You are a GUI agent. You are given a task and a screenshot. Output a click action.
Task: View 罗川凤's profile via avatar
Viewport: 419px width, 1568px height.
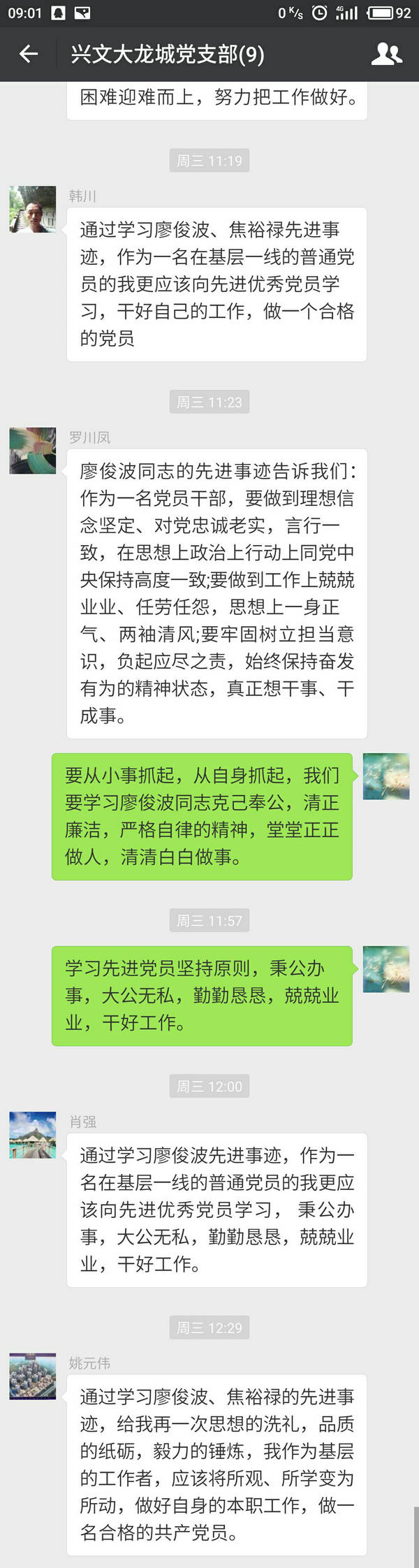coord(32,451)
